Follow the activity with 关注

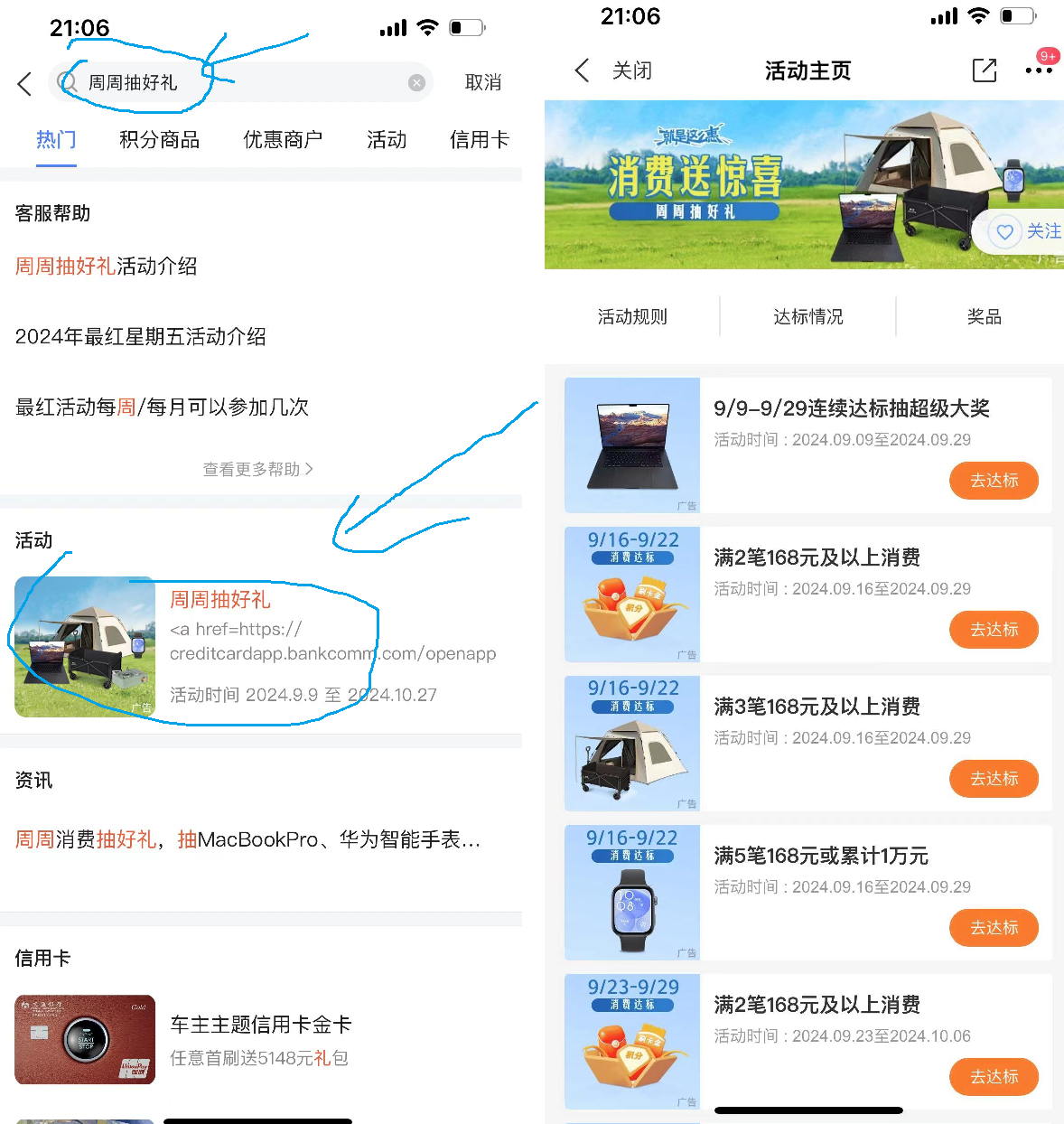[x=1028, y=232]
